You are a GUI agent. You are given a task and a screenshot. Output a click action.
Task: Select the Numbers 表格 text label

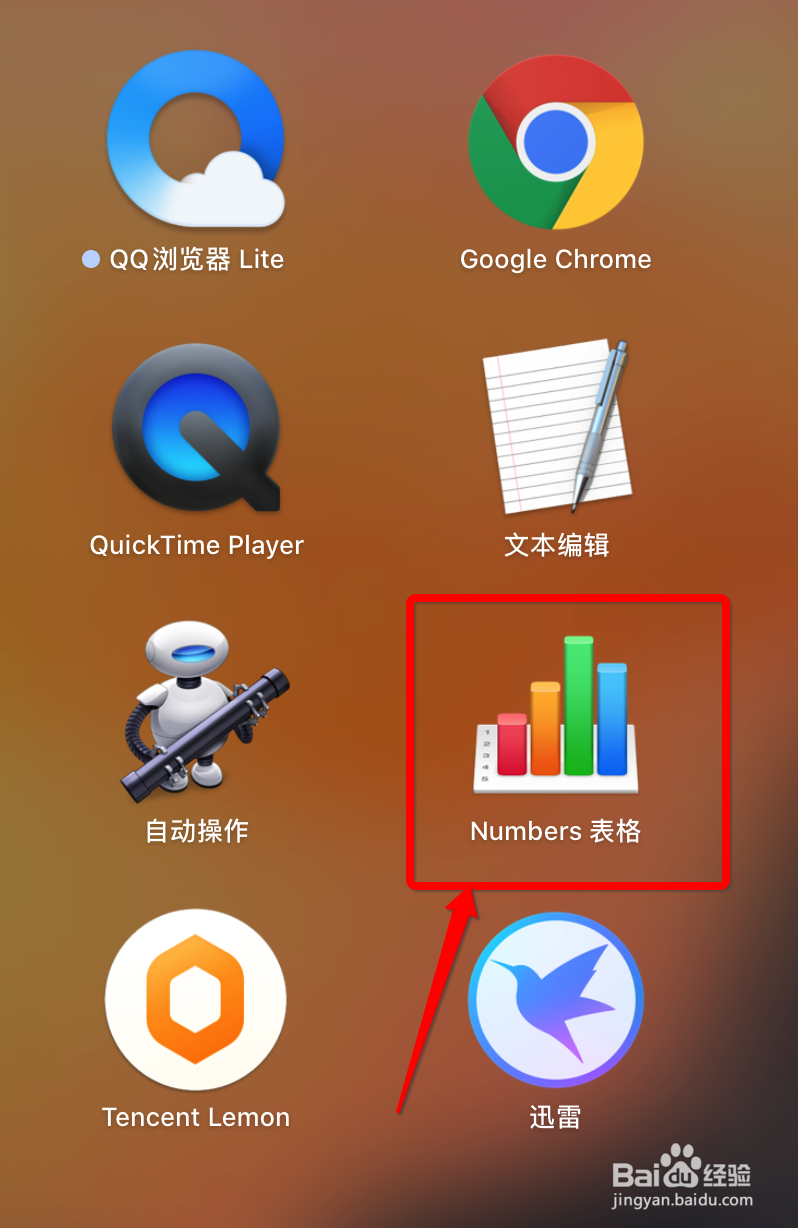tap(555, 831)
